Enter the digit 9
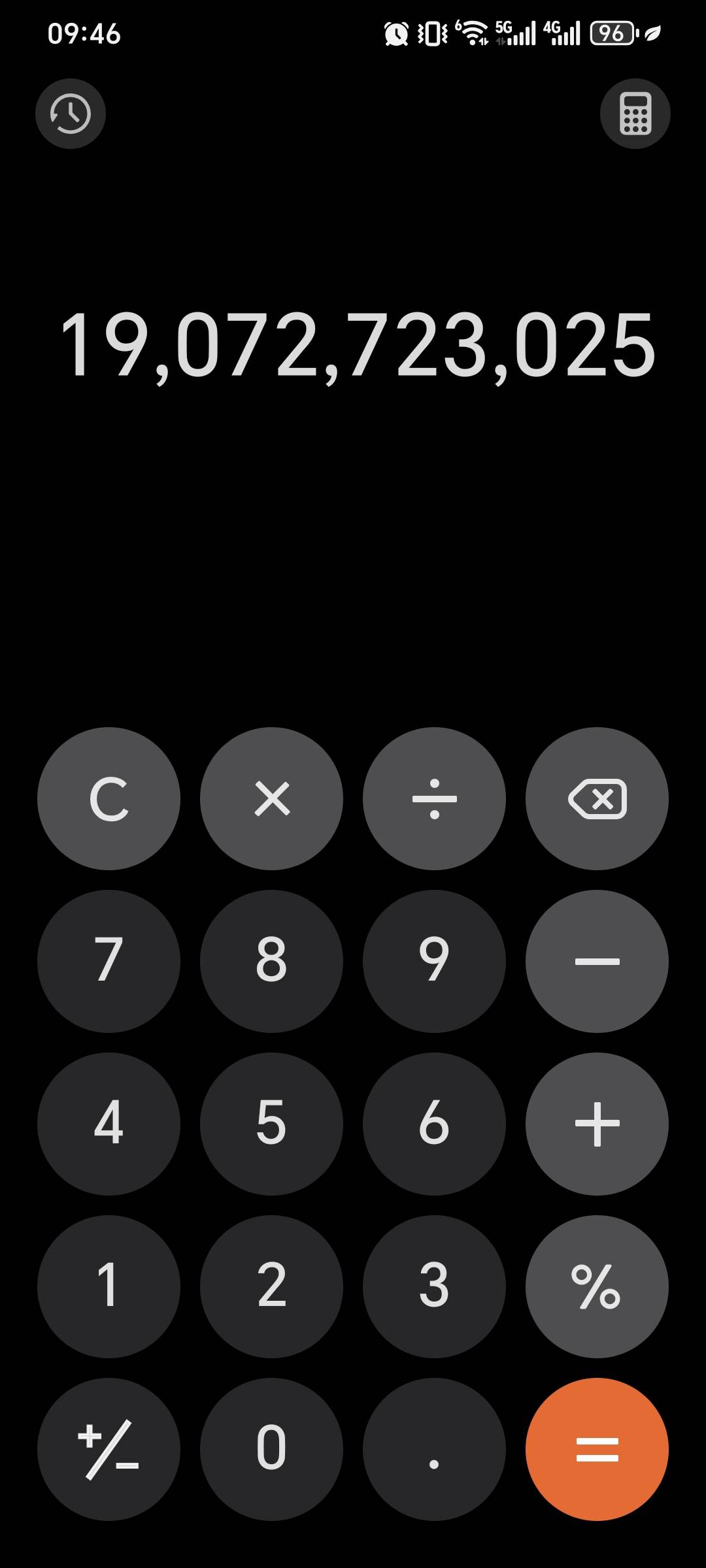 tap(434, 960)
